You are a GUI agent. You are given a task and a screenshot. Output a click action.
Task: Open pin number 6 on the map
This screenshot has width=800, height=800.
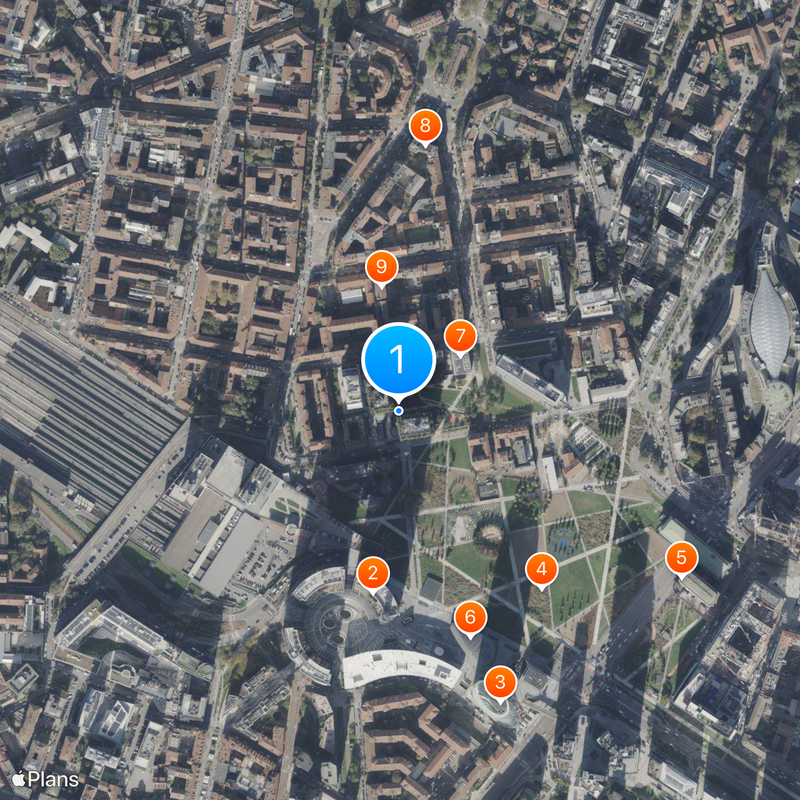(x=470, y=618)
